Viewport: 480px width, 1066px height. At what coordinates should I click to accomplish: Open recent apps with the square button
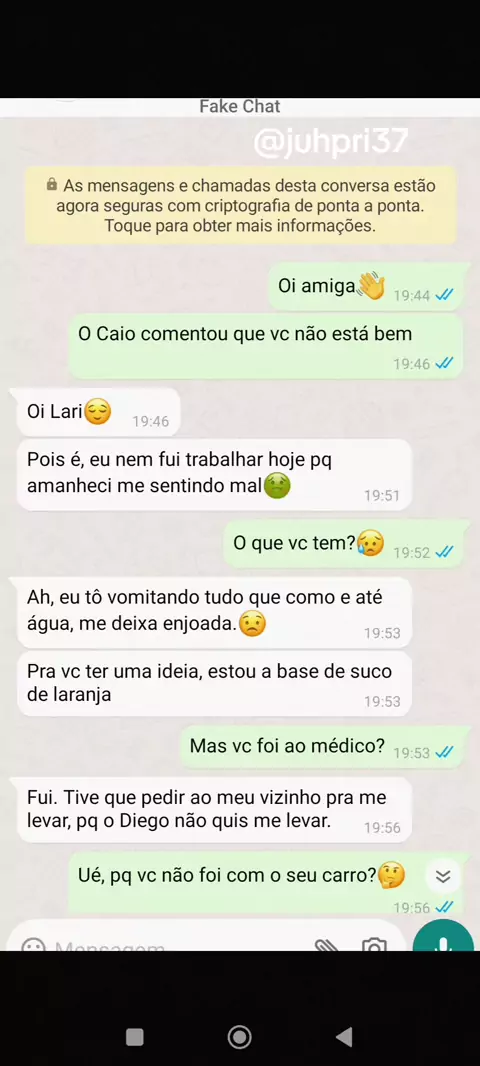tap(135, 1037)
